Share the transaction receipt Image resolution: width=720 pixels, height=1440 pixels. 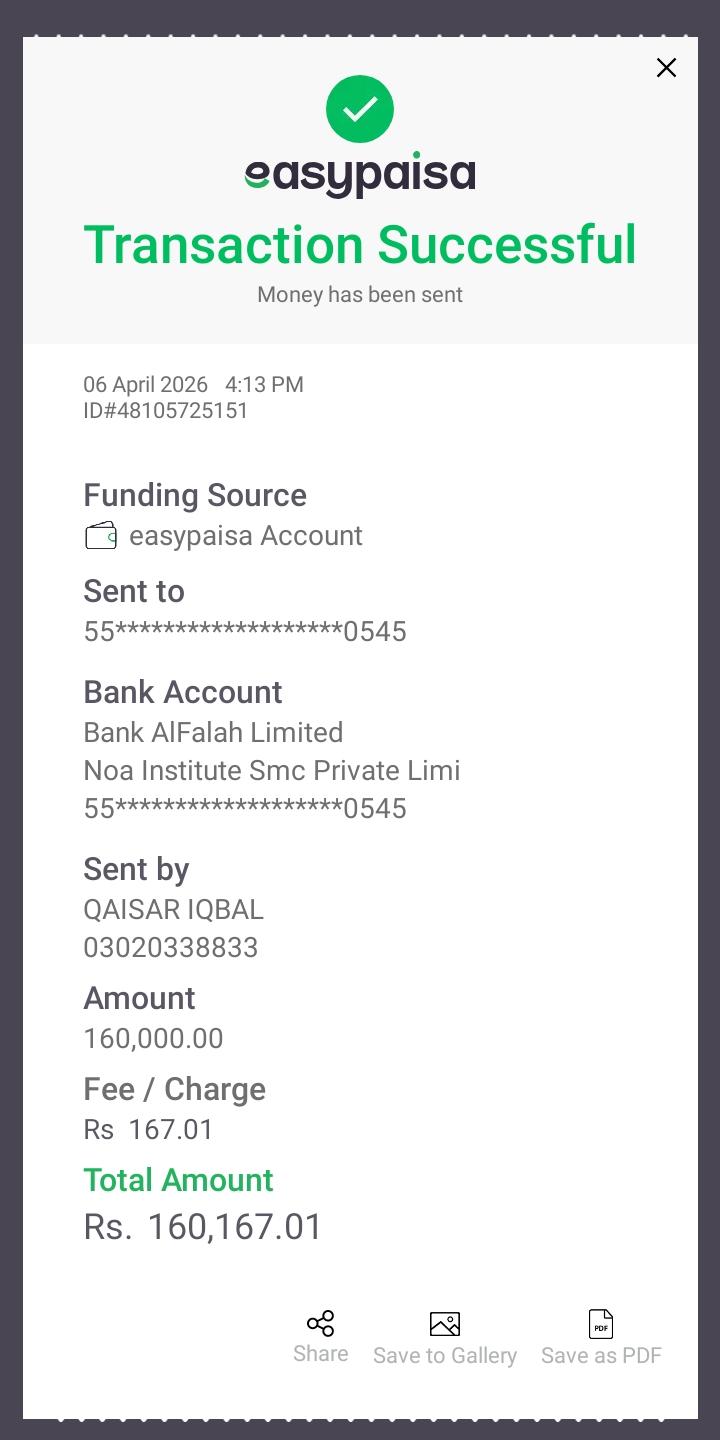tap(320, 1335)
